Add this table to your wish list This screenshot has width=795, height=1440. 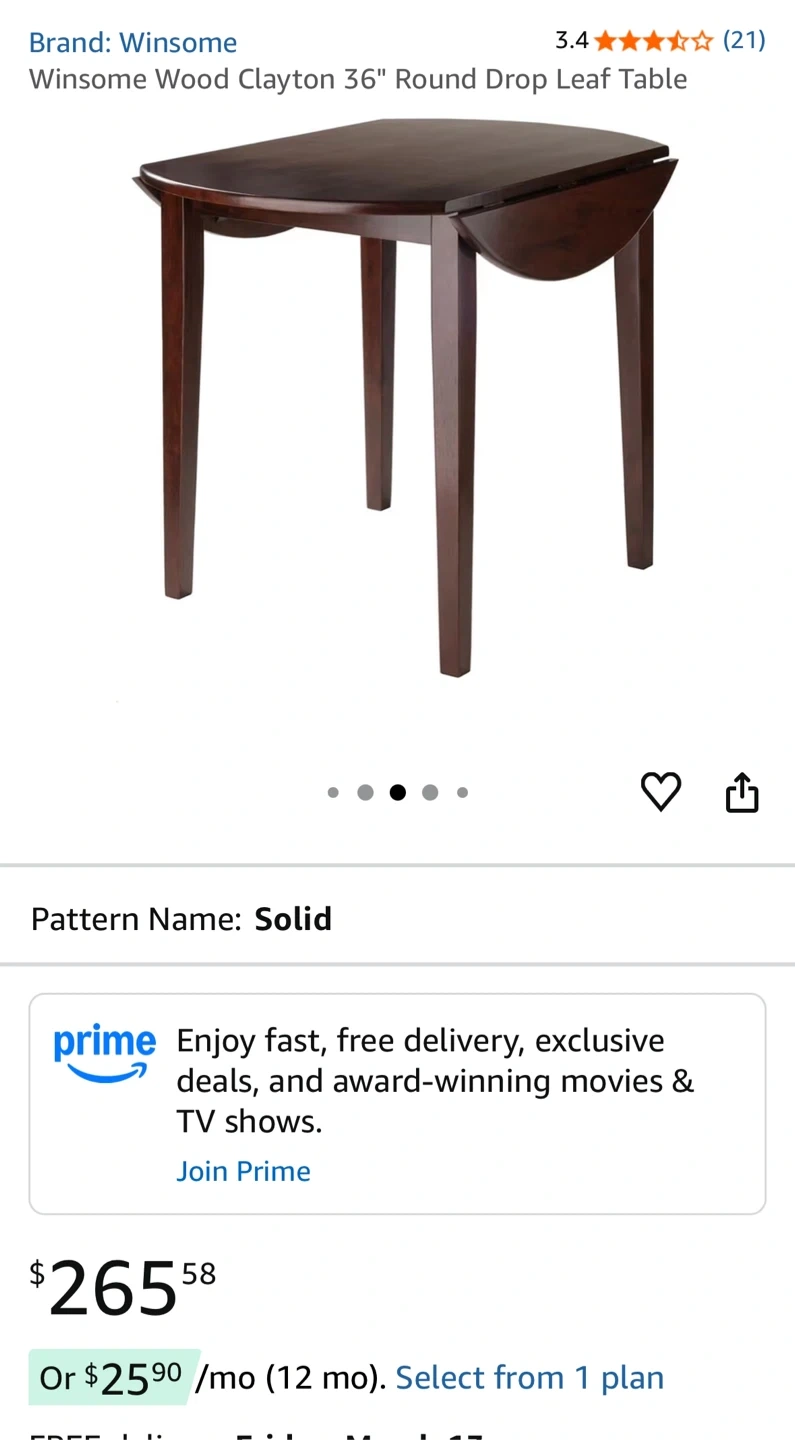[660, 792]
